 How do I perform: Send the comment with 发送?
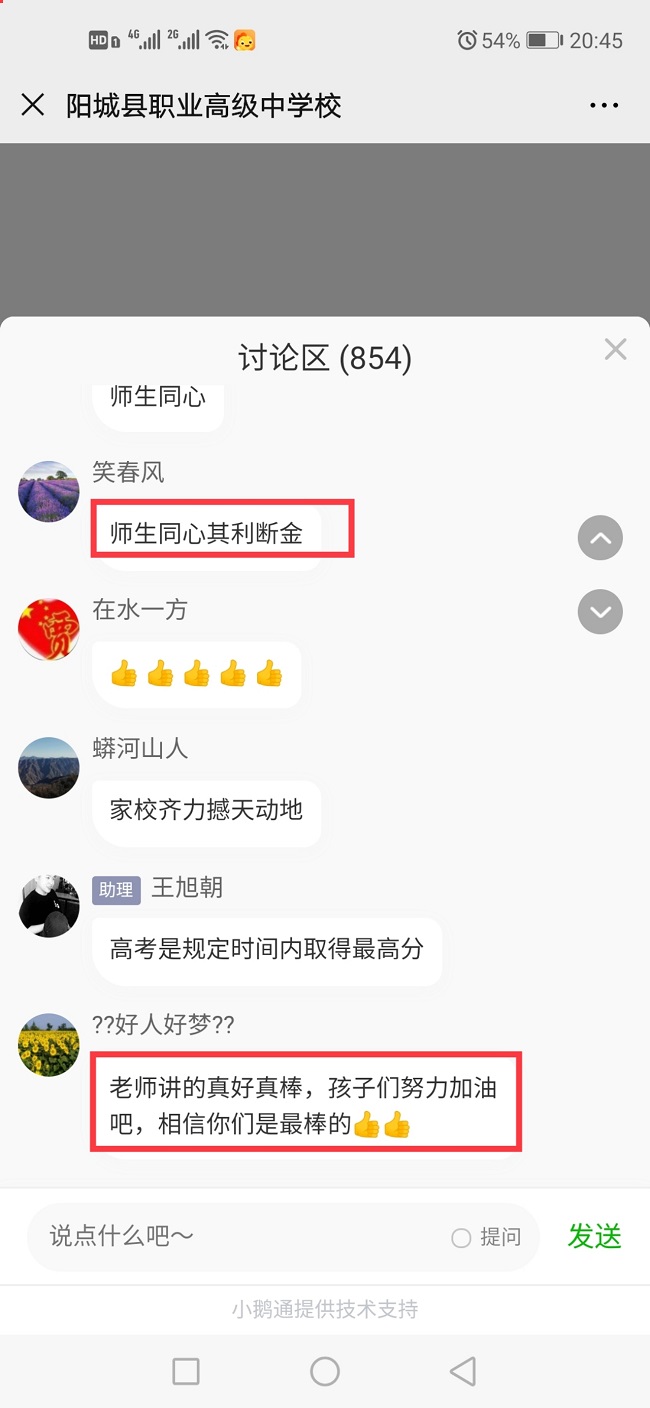coord(594,1236)
